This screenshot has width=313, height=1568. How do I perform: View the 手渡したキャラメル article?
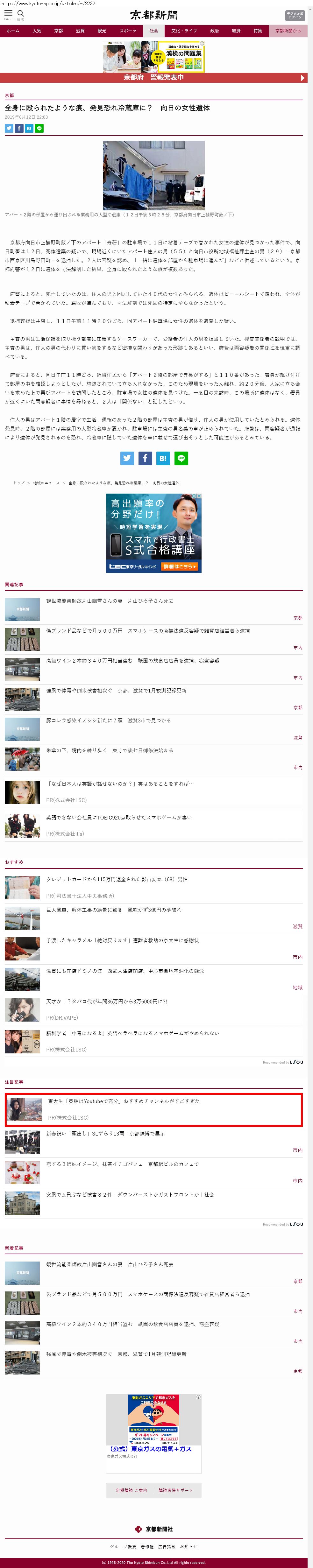(x=122, y=940)
